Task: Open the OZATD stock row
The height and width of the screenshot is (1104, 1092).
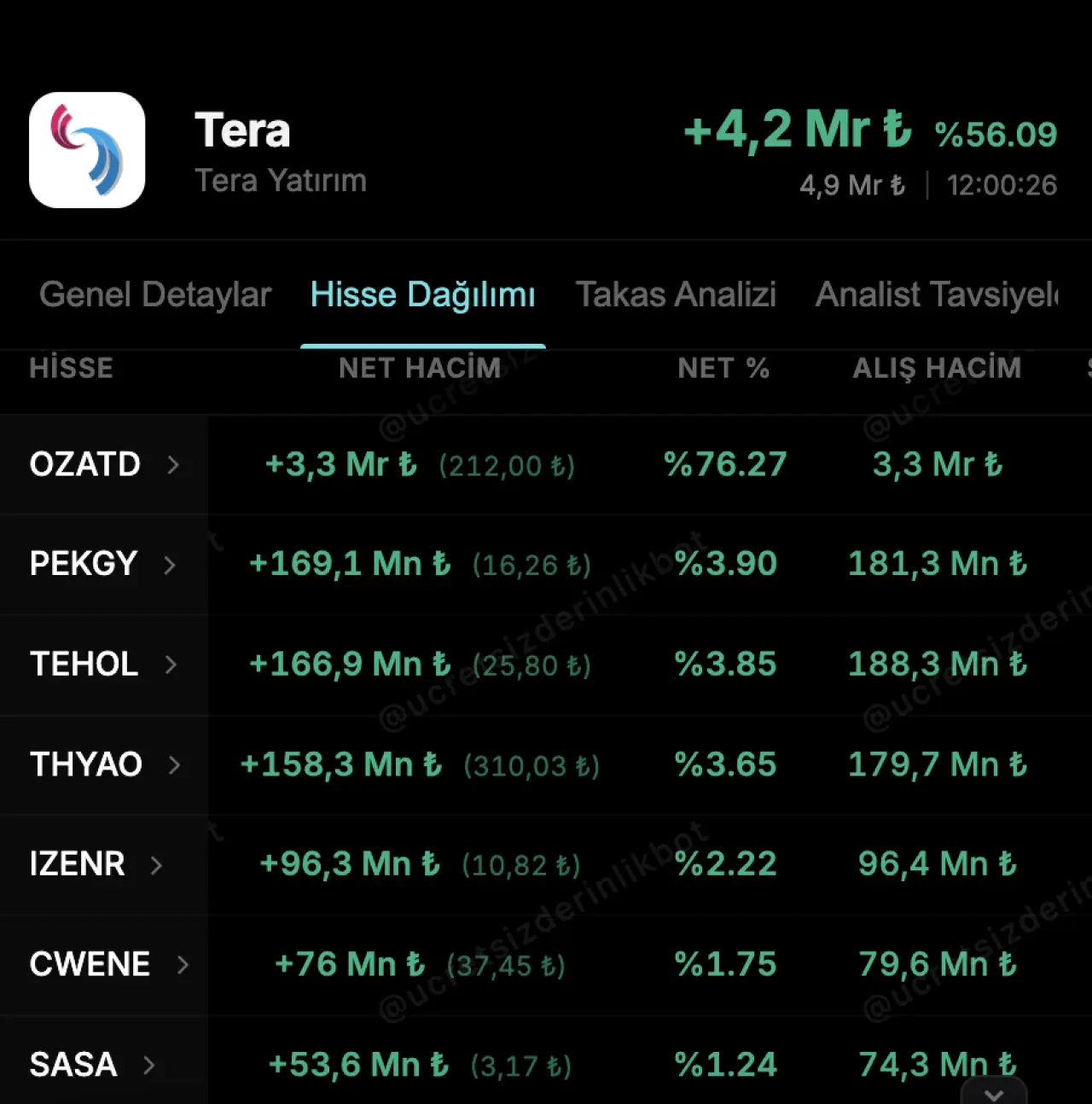Action: [x=104, y=464]
